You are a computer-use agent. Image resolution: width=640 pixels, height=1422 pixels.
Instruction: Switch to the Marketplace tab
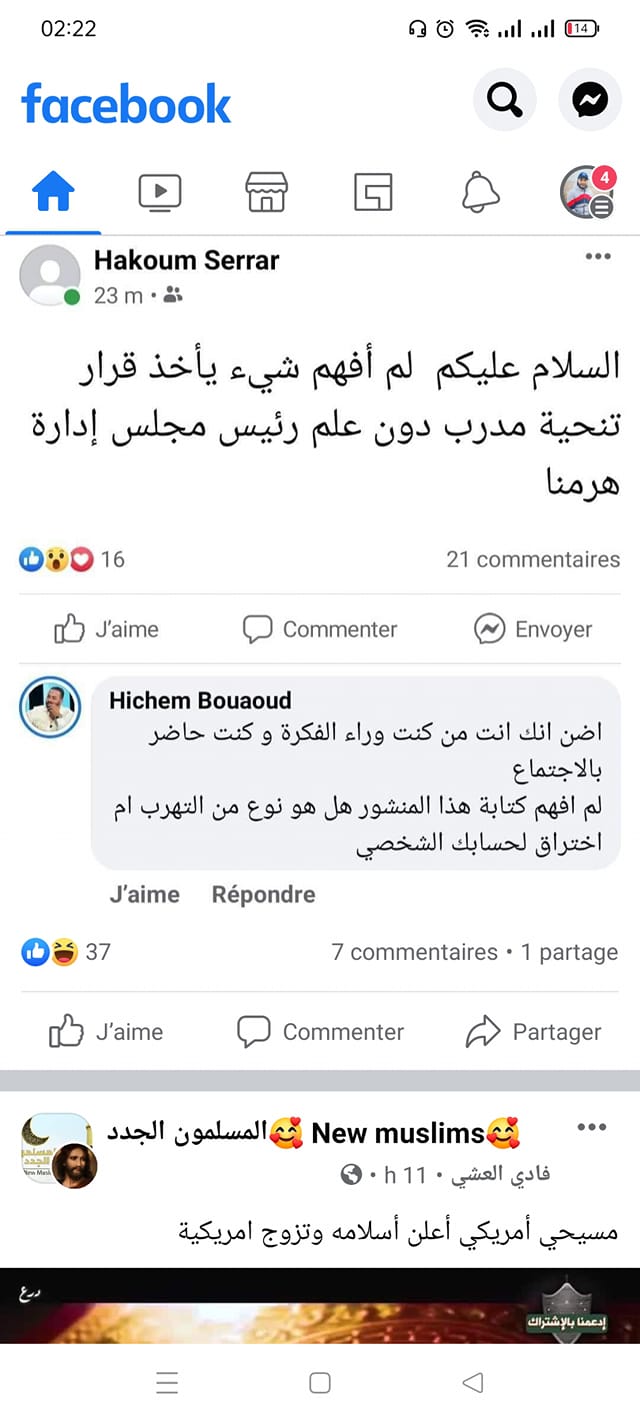[x=266, y=191]
